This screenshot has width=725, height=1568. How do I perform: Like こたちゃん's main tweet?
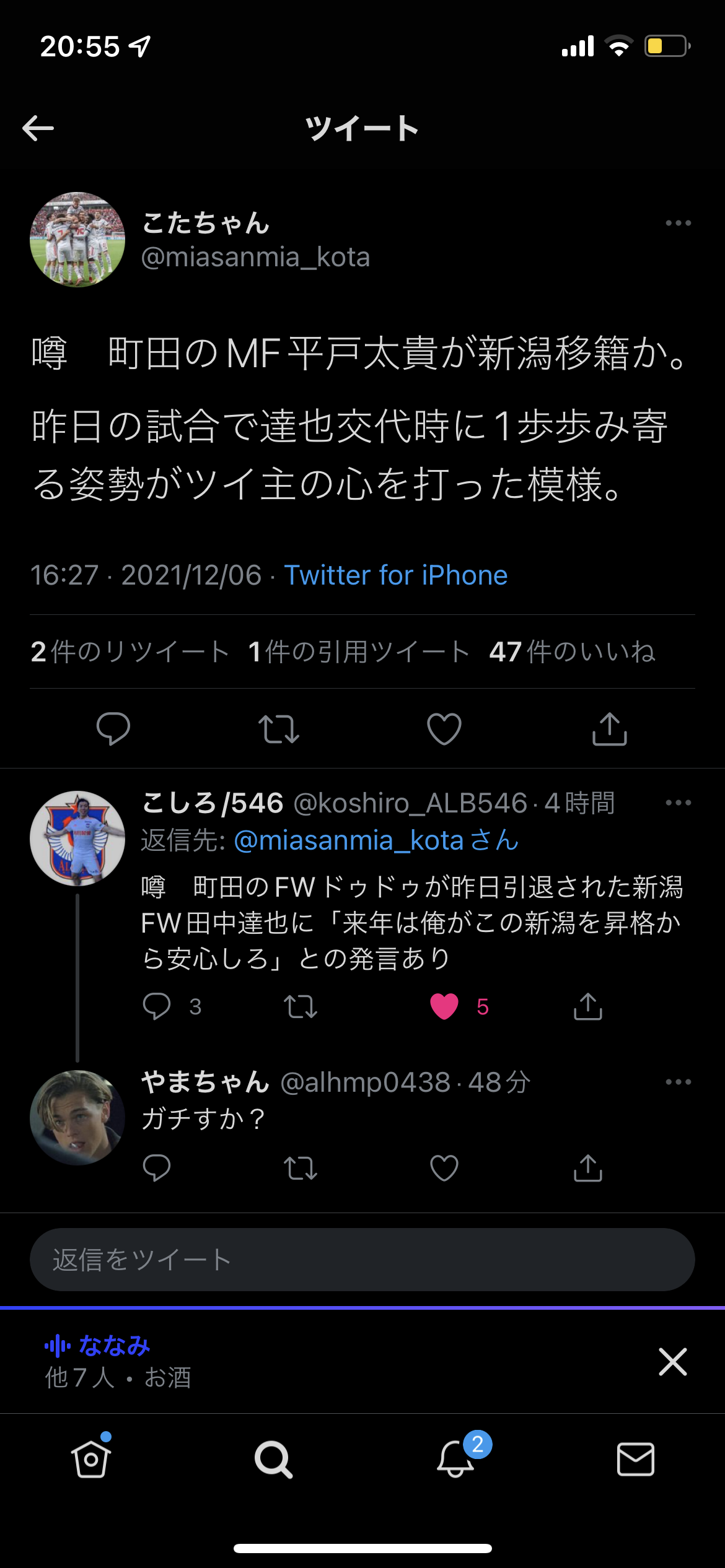click(x=444, y=729)
